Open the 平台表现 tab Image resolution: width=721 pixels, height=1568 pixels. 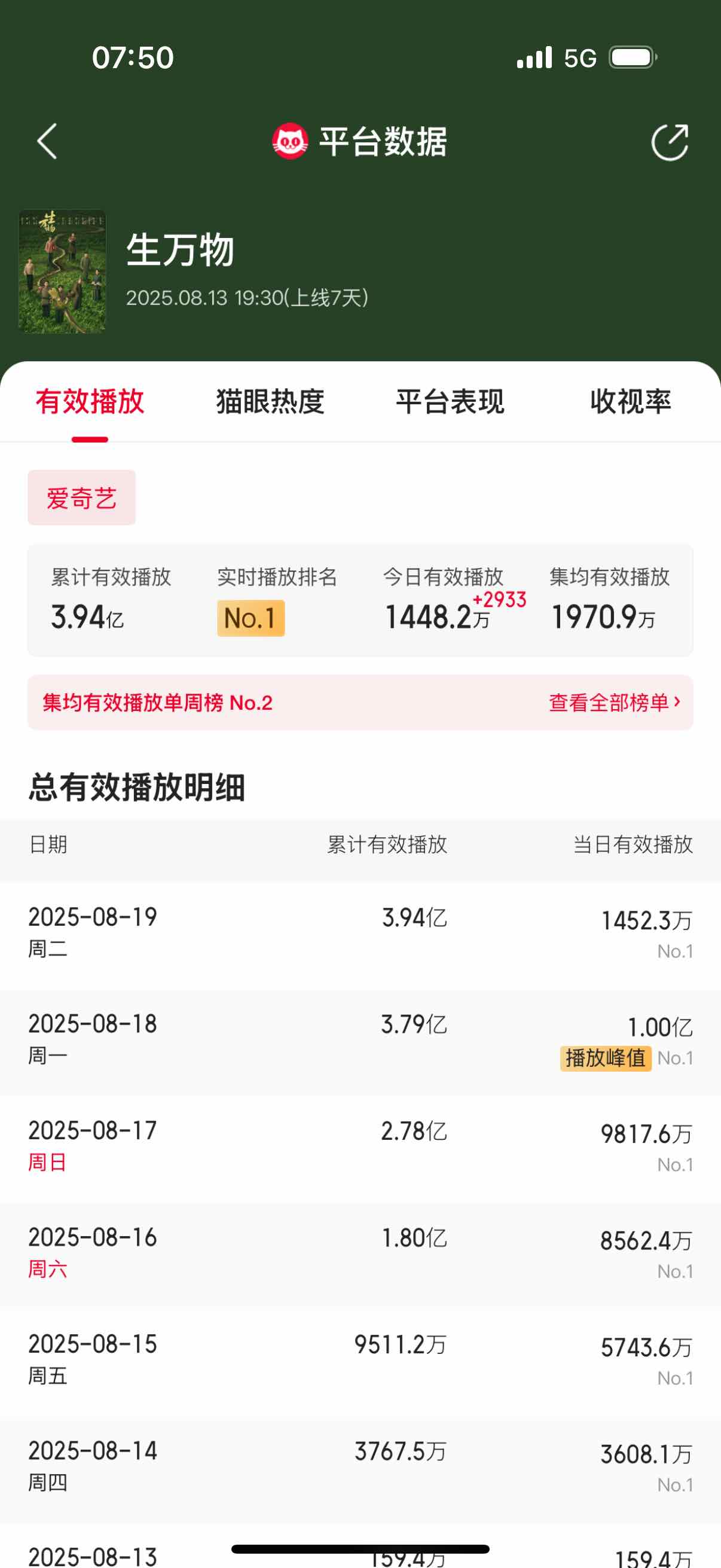pos(450,402)
